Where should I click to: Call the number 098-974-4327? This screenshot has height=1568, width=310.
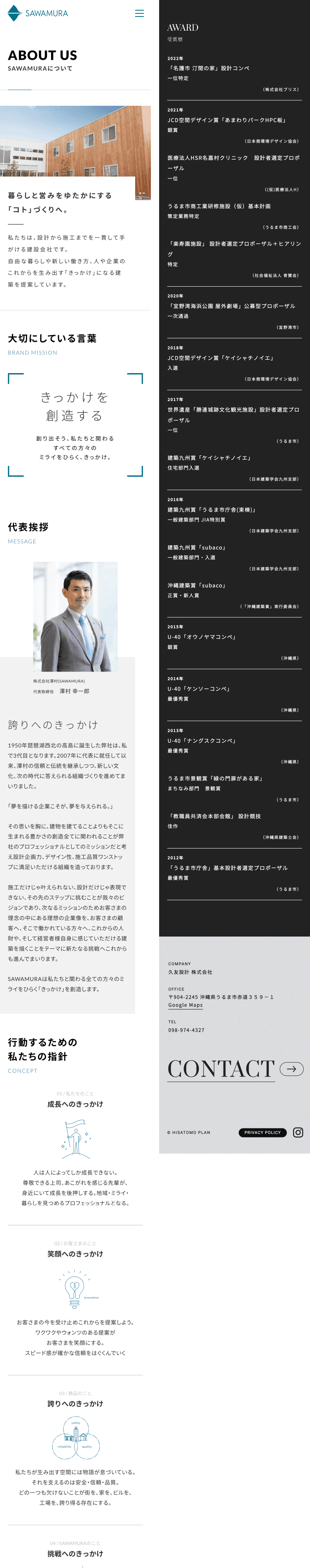point(186,1031)
